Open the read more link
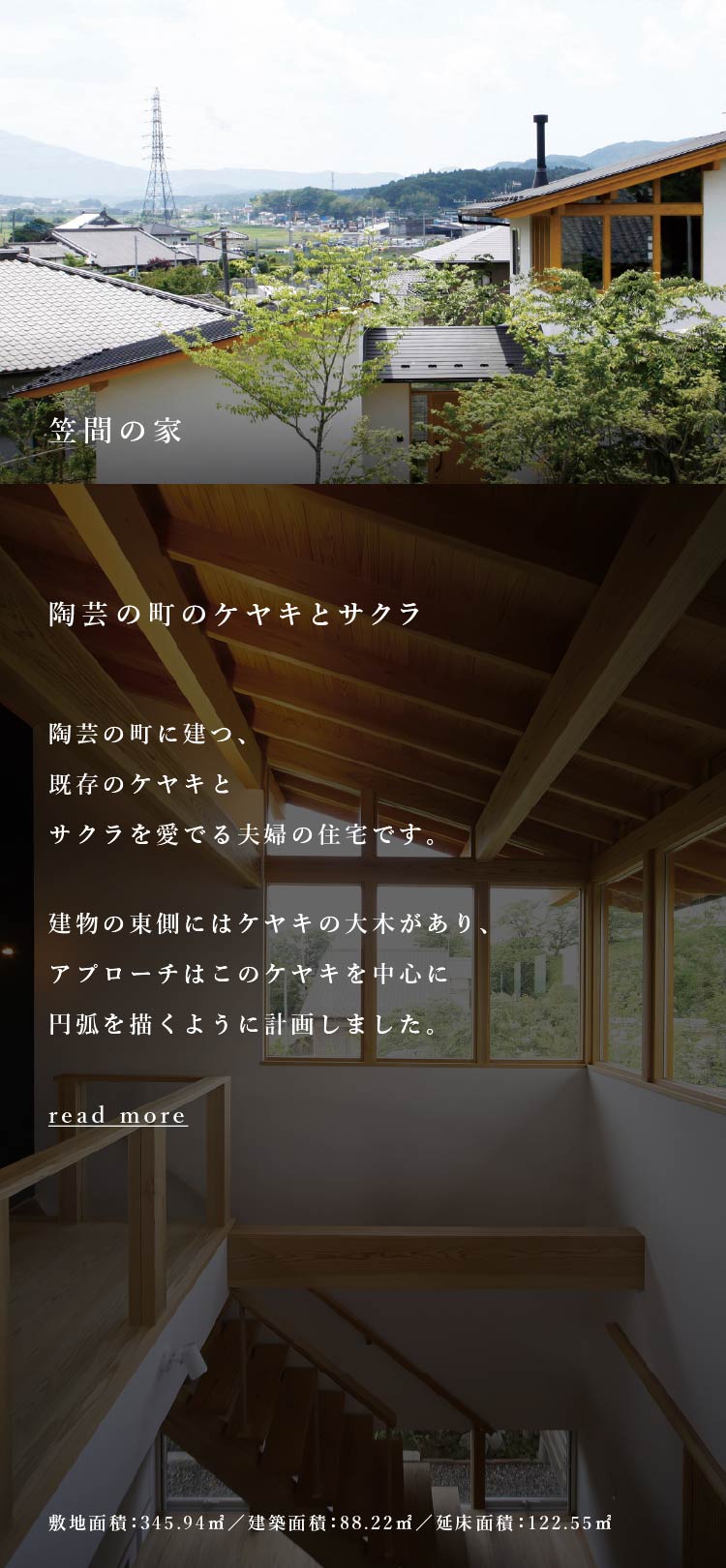Viewport: 726px width, 1568px height. coord(117,1116)
